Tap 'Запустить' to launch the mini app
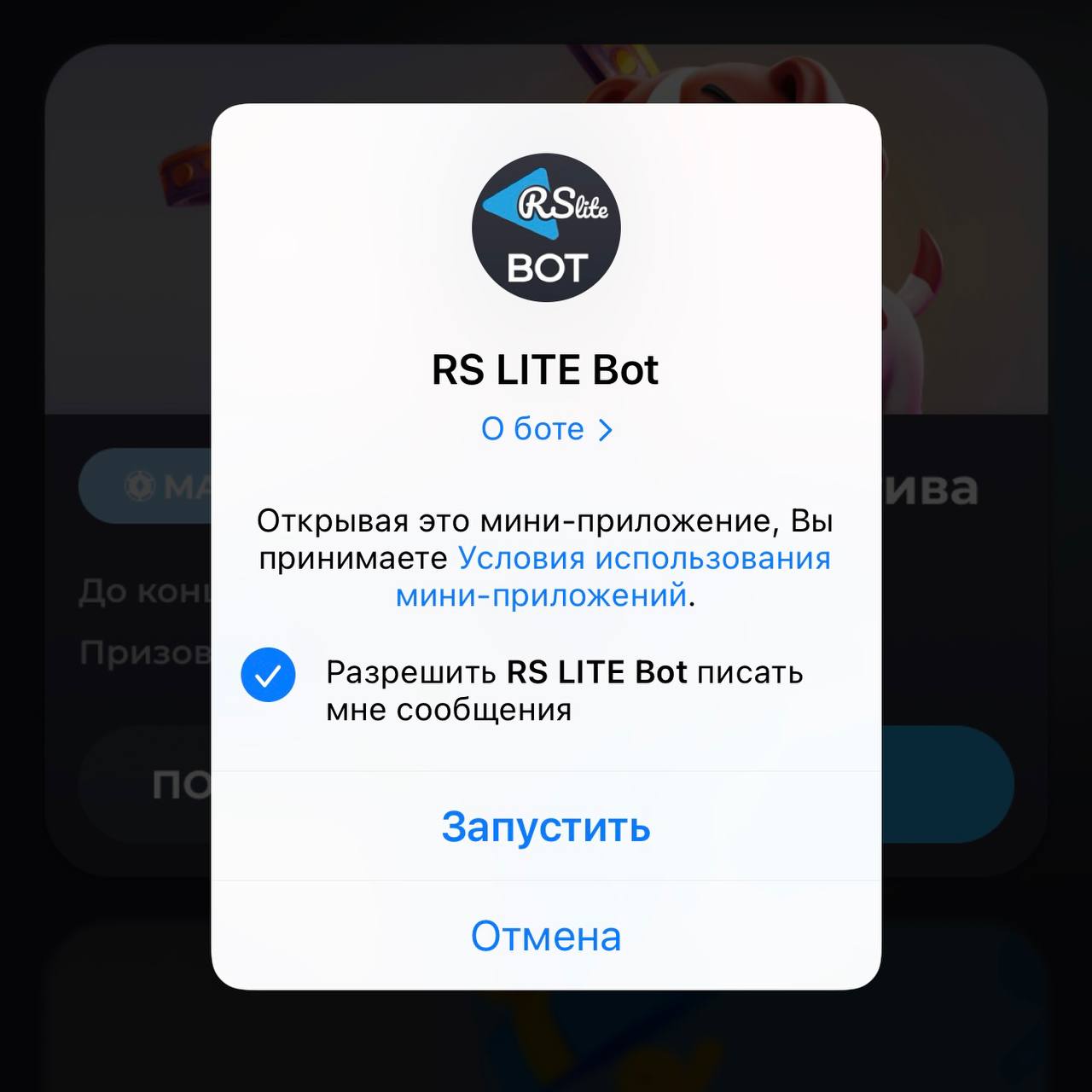 pos(546,827)
